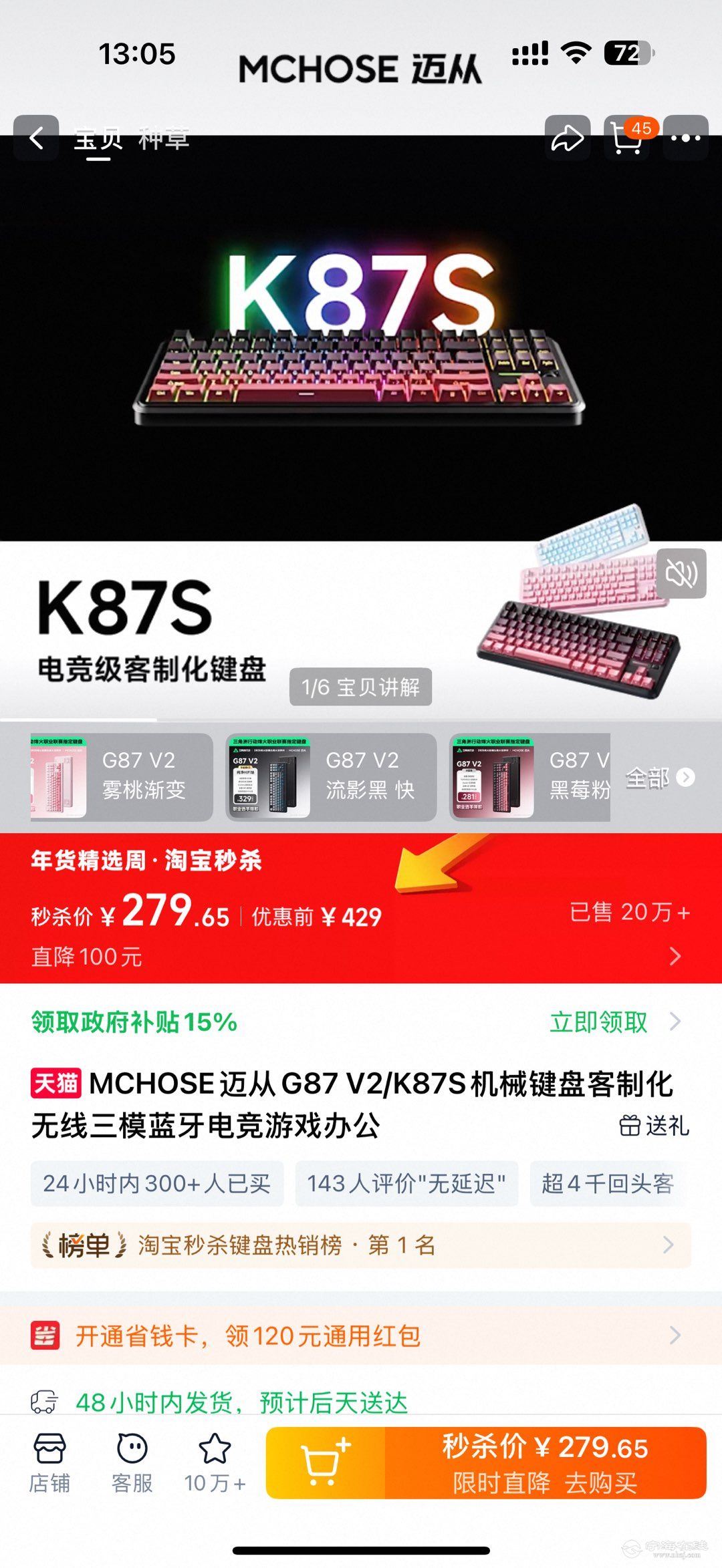
Task: Open the 1/6 宝贝讲解 label
Action: pyautogui.click(x=360, y=687)
